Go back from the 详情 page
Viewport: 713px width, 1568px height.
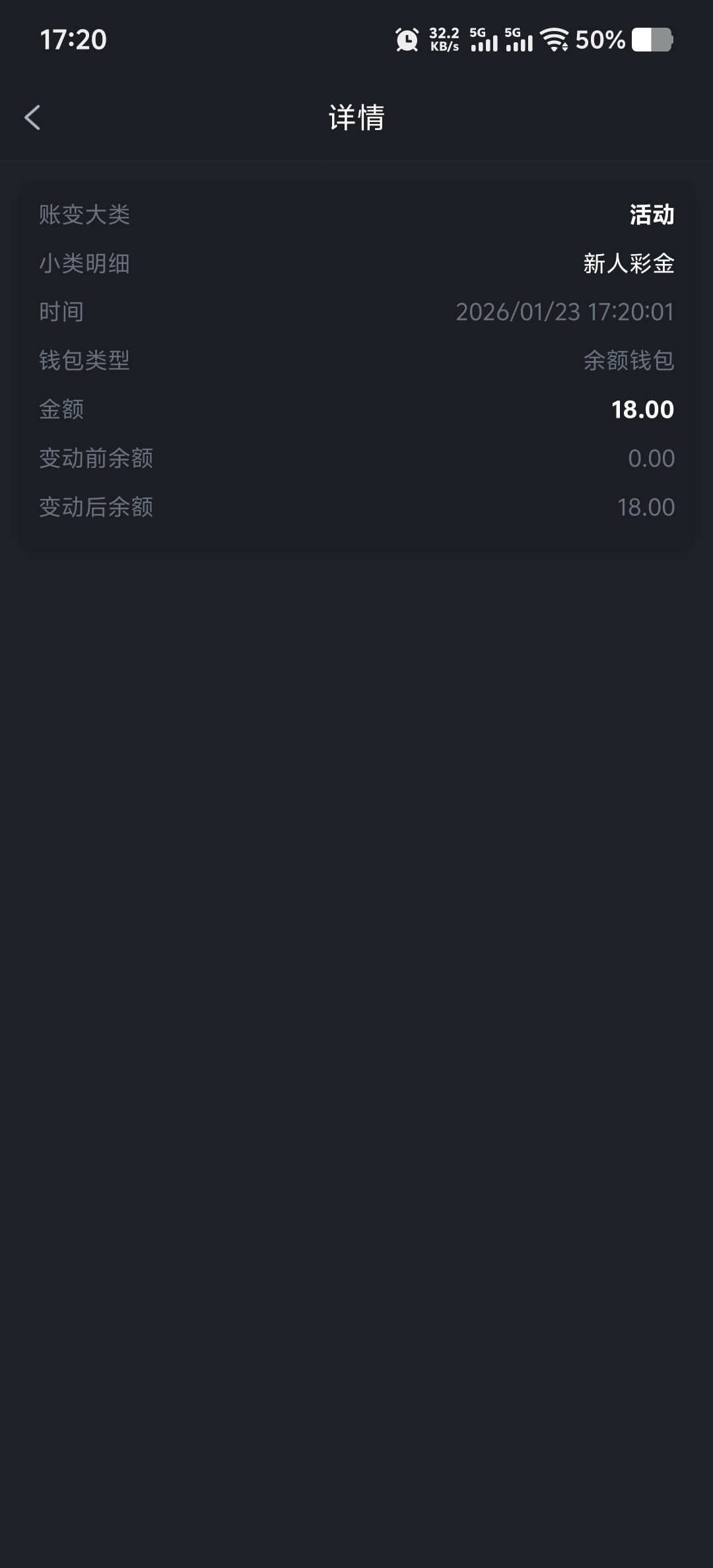[32, 117]
